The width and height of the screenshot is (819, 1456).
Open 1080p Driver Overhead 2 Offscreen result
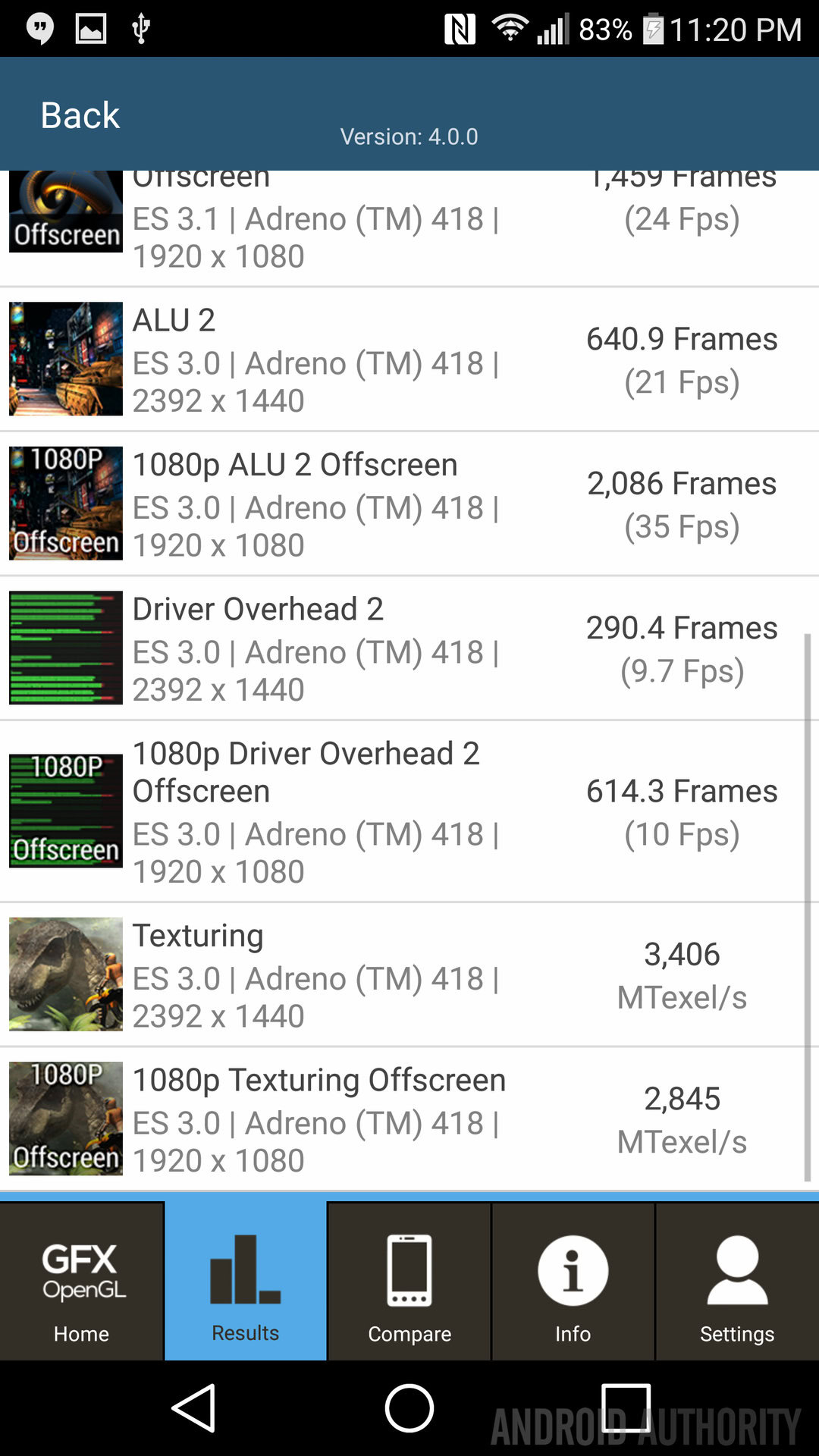point(409,811)
